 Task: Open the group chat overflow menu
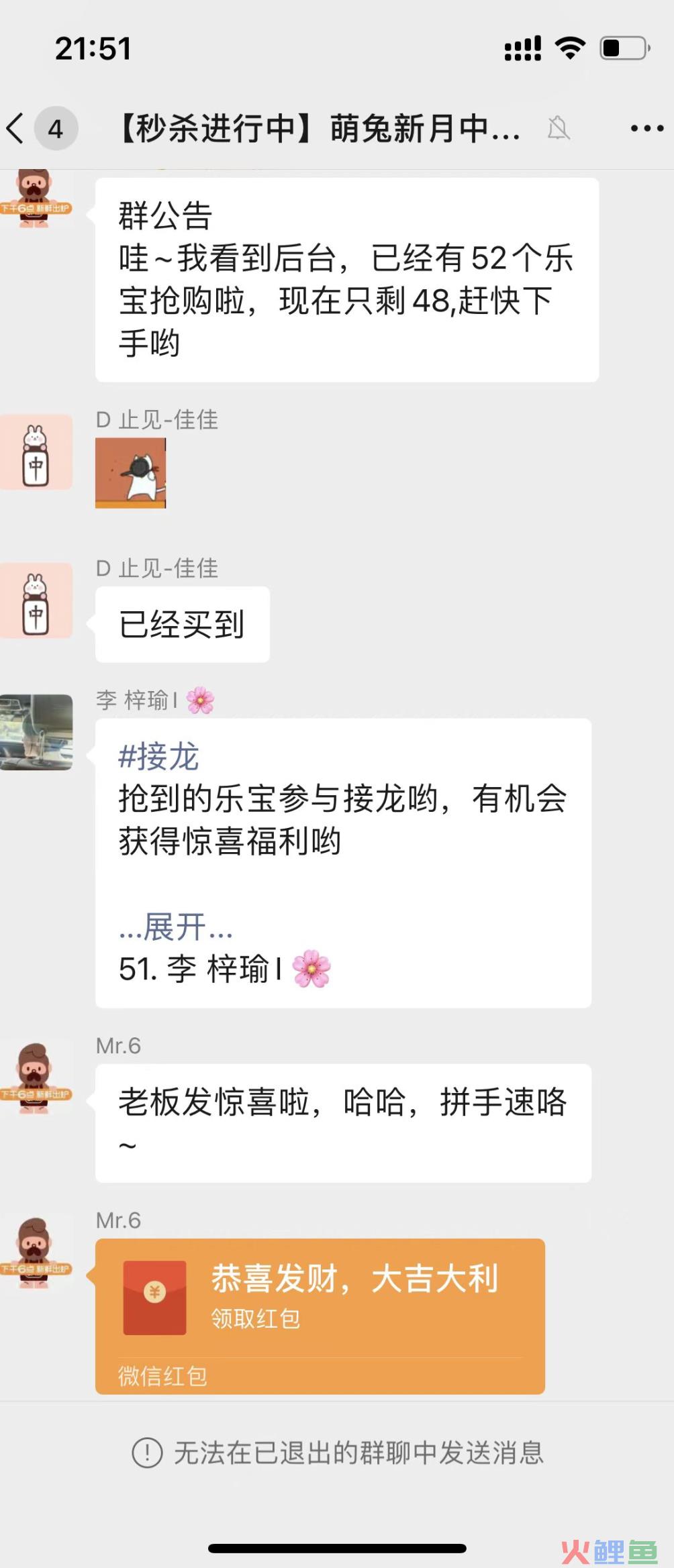click(646, 128)
